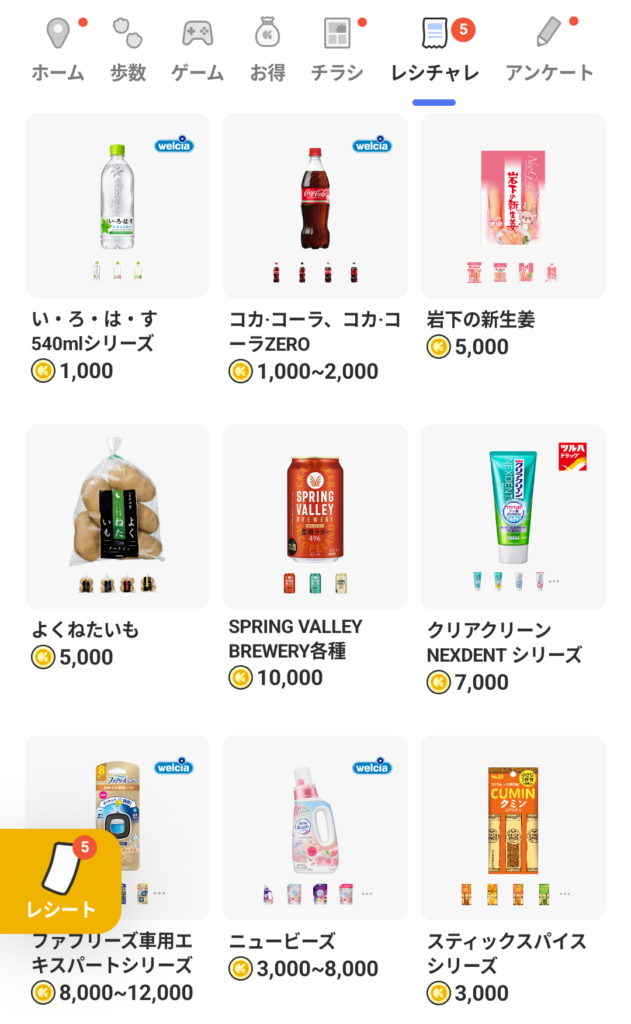This screenshot has width=631, height=1024.
Task: Open the チラシ flyer tab
Action: coord(336,51)
